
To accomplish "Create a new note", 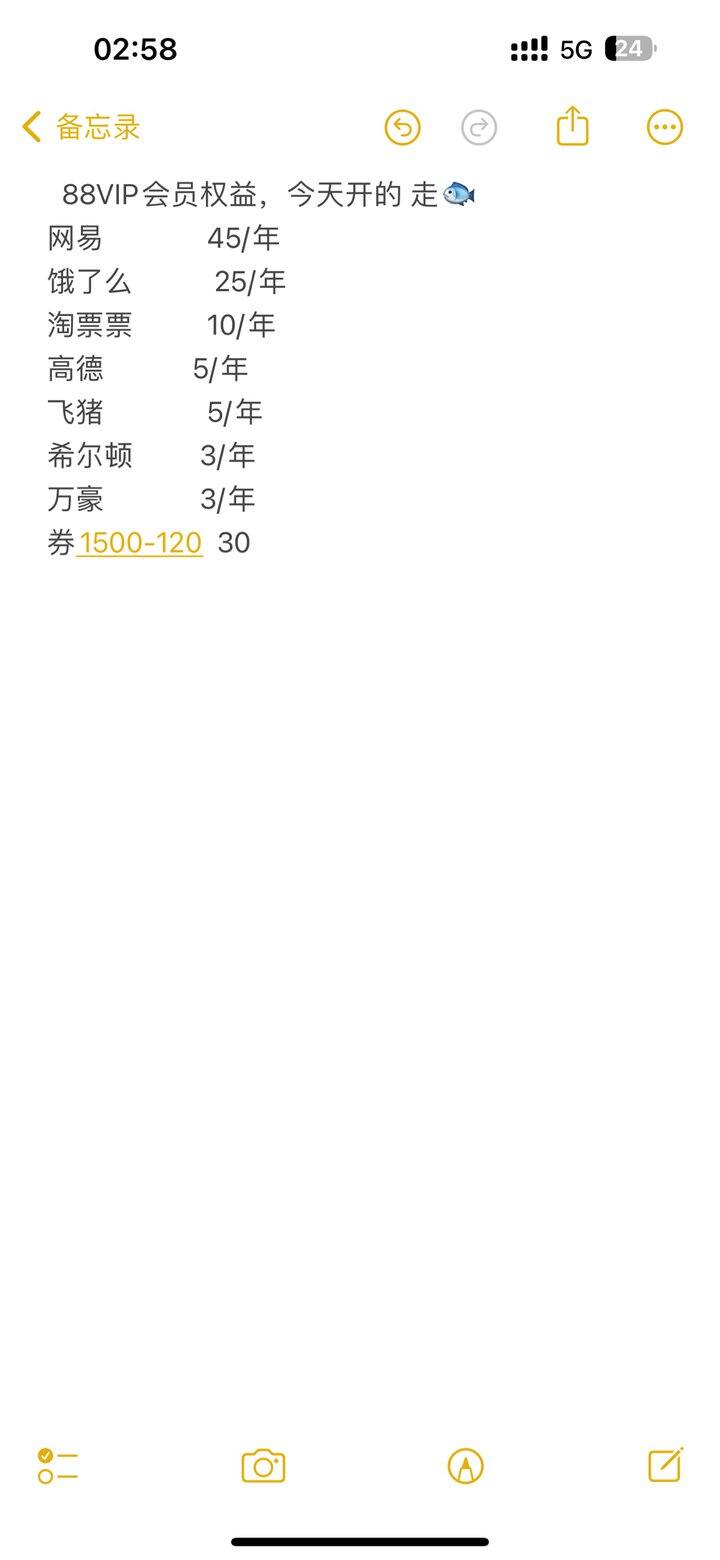I will click(x=666, y=1465).
